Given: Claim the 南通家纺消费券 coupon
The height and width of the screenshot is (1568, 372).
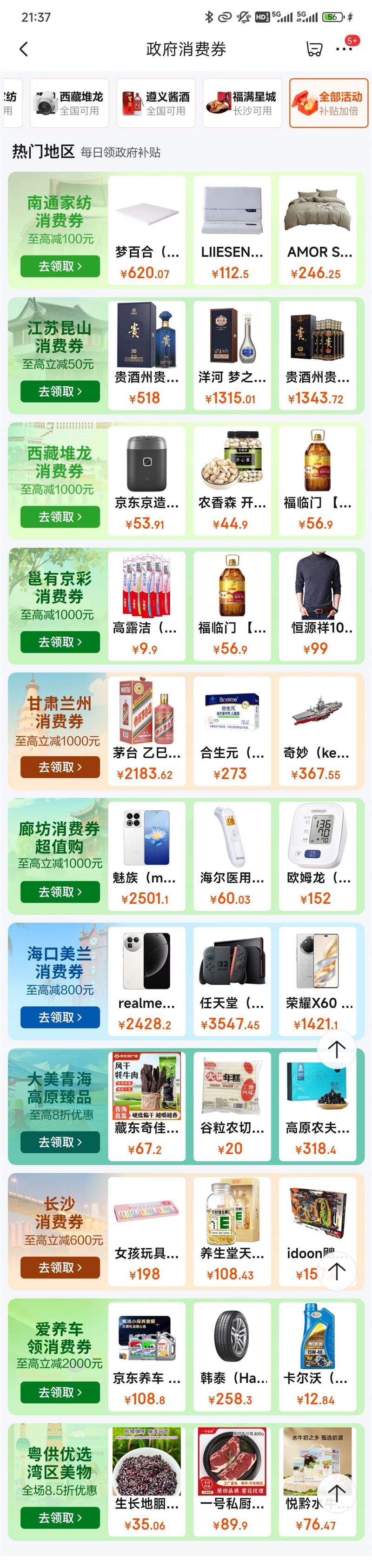Looking at the screenshot, I should tap(60, 266).
